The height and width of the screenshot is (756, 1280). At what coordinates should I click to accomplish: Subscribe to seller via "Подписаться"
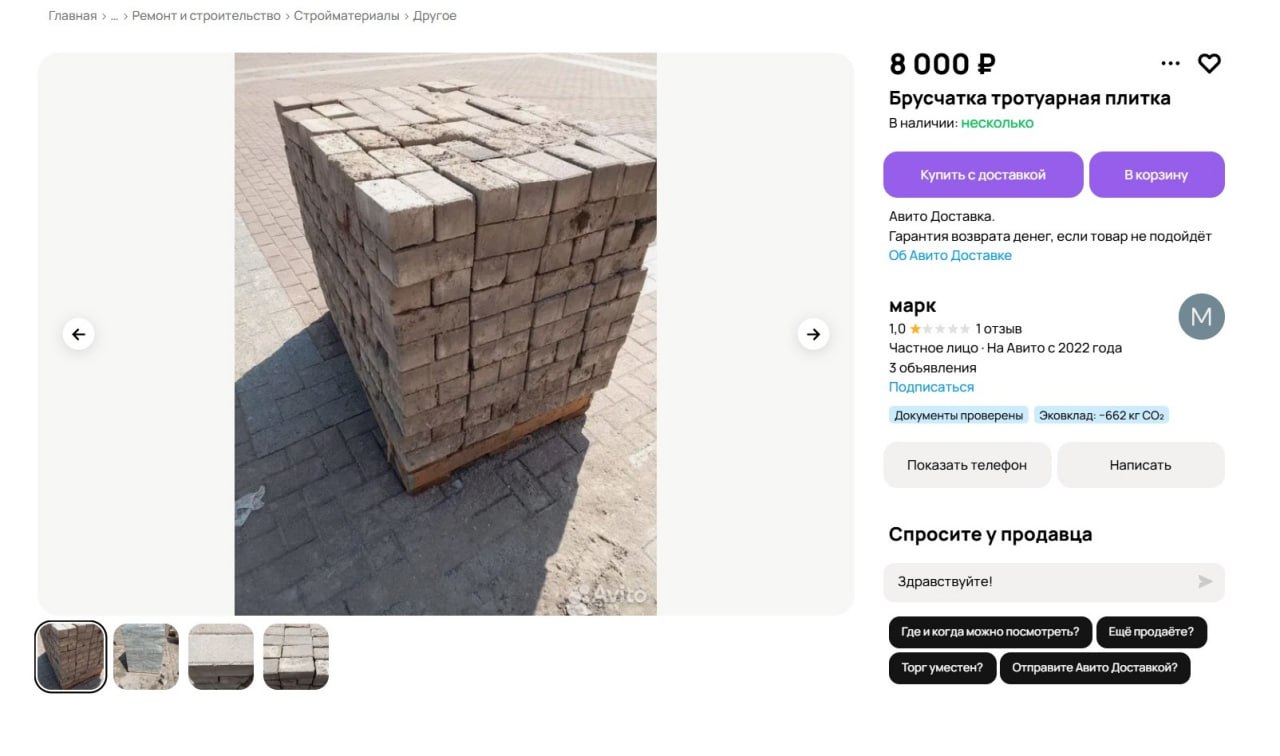coord(930,387)
